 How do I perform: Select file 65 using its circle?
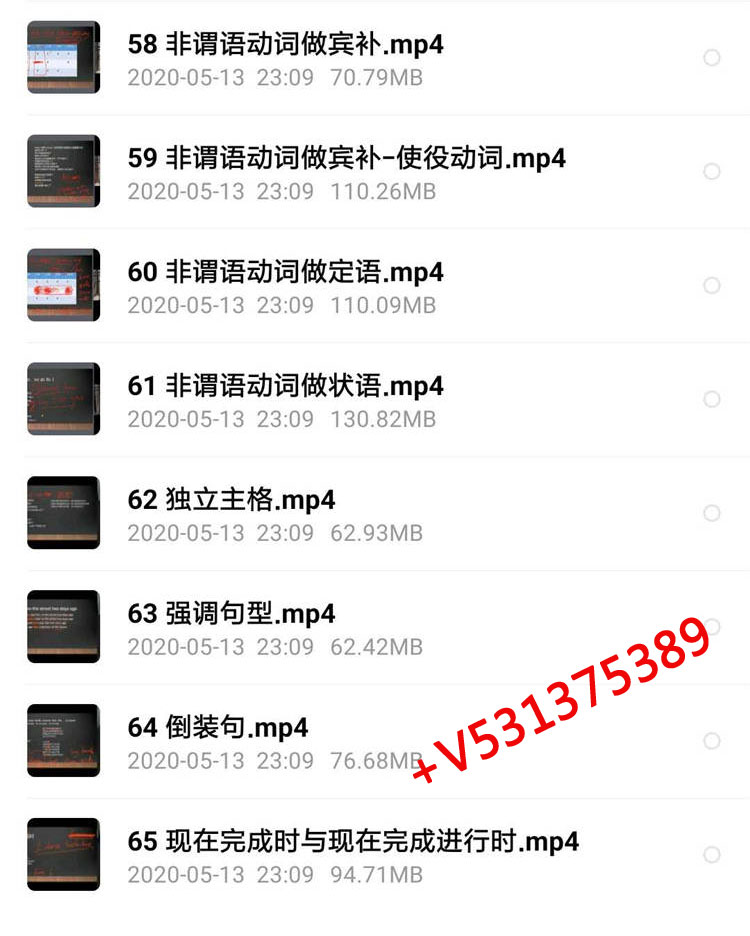[712, 855]
